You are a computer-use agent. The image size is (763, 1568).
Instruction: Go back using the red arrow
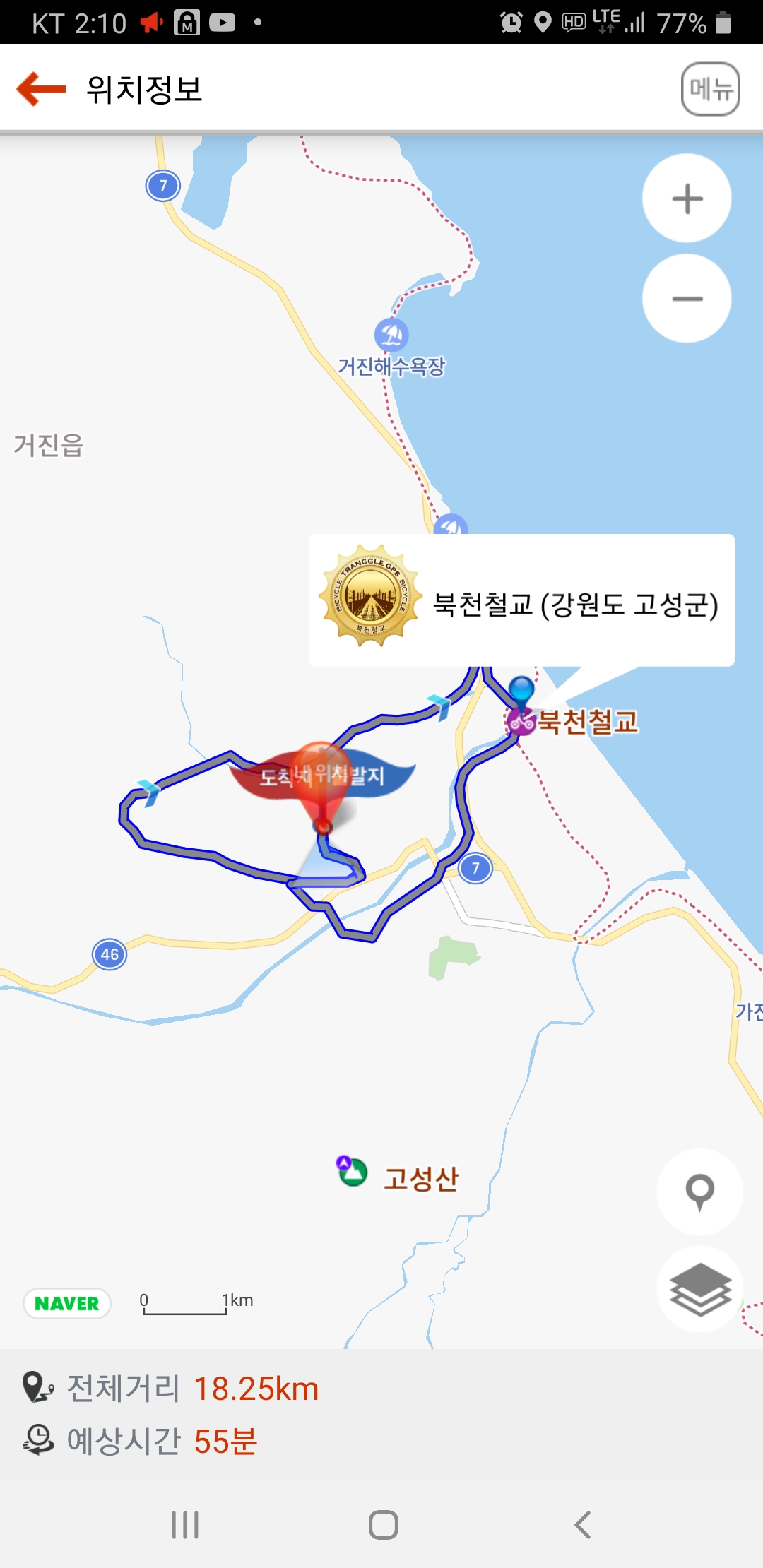41,89
